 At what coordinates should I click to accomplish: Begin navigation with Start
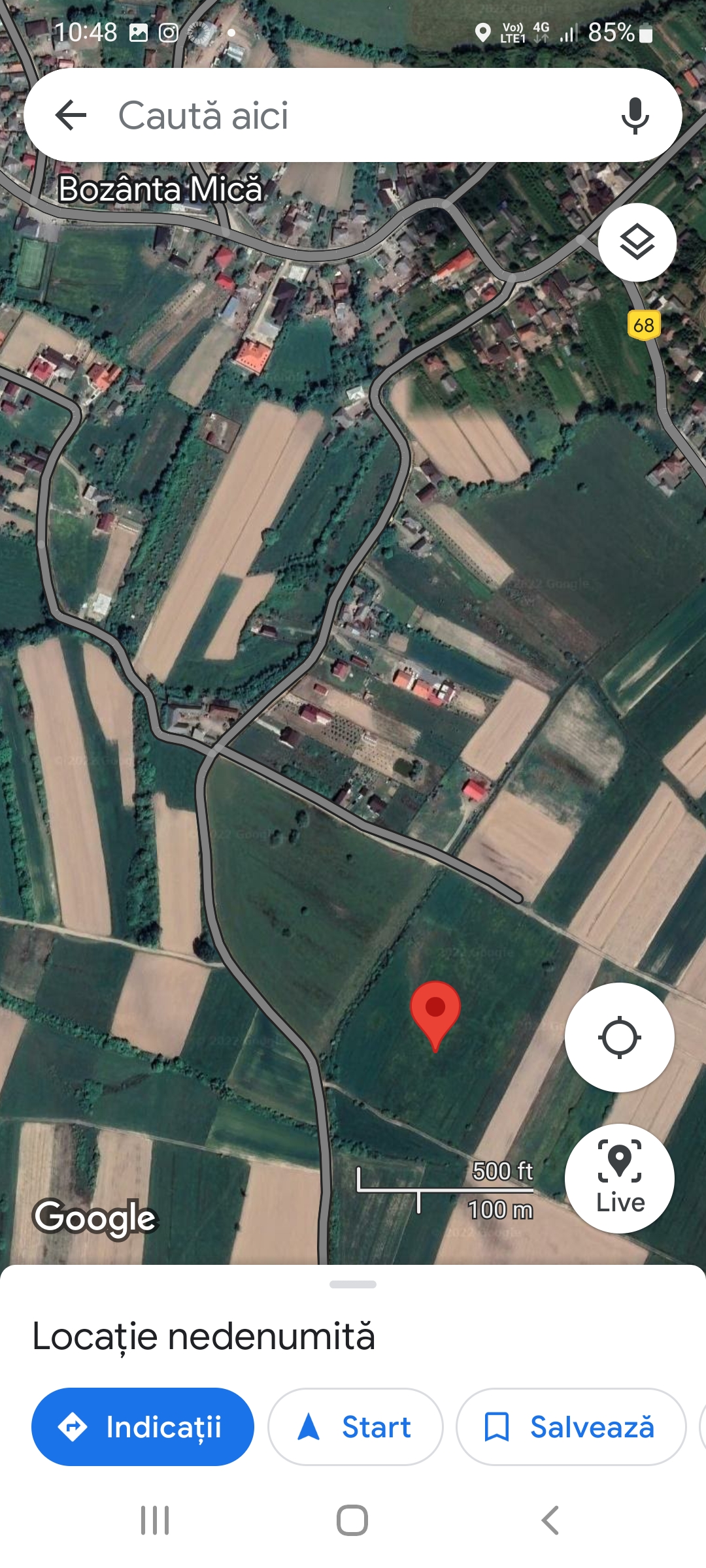[356, 1427]
